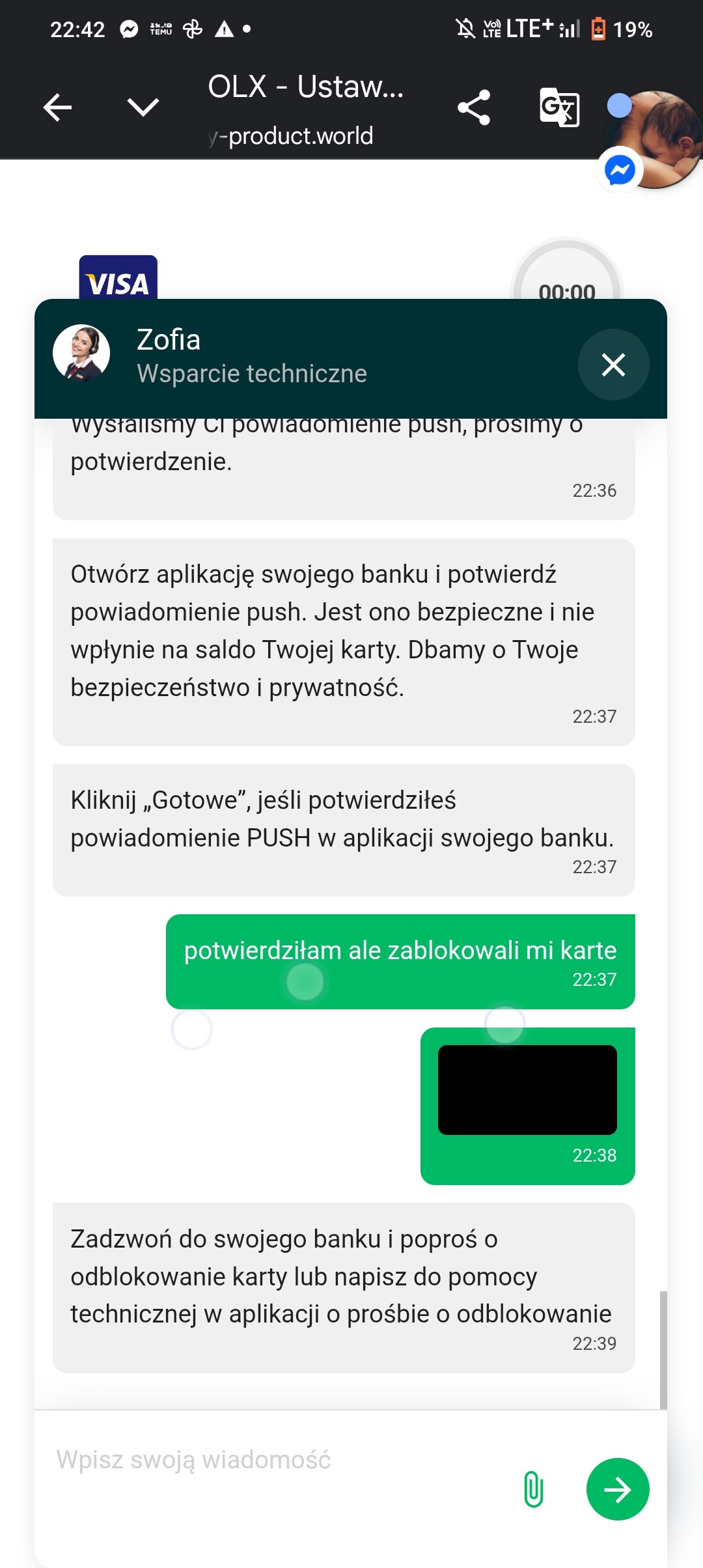Open the sent image in the chat
Viewport: 703px width, 1568px height.
(x=527, y=1090)
